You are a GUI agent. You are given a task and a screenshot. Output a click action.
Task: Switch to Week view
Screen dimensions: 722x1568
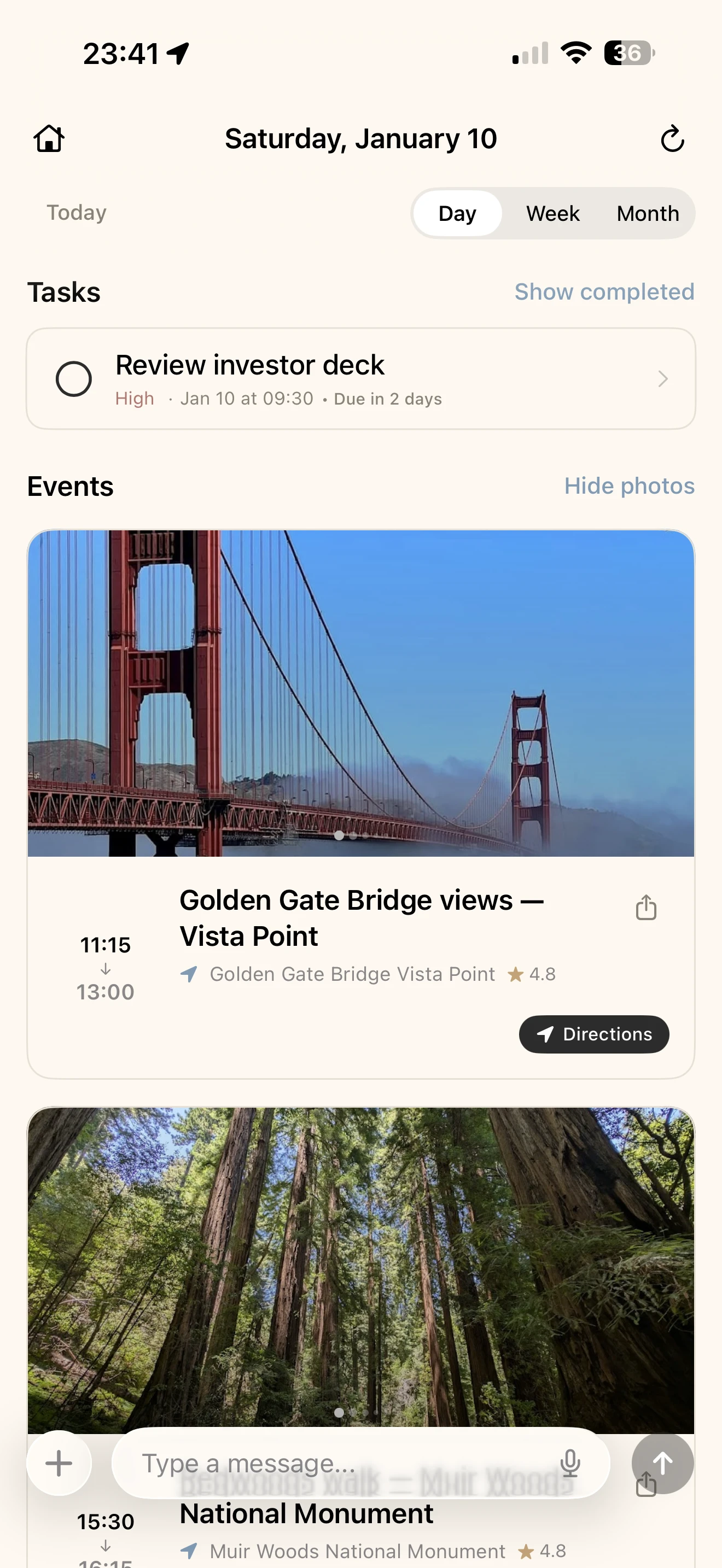click(x=552, y=213)
